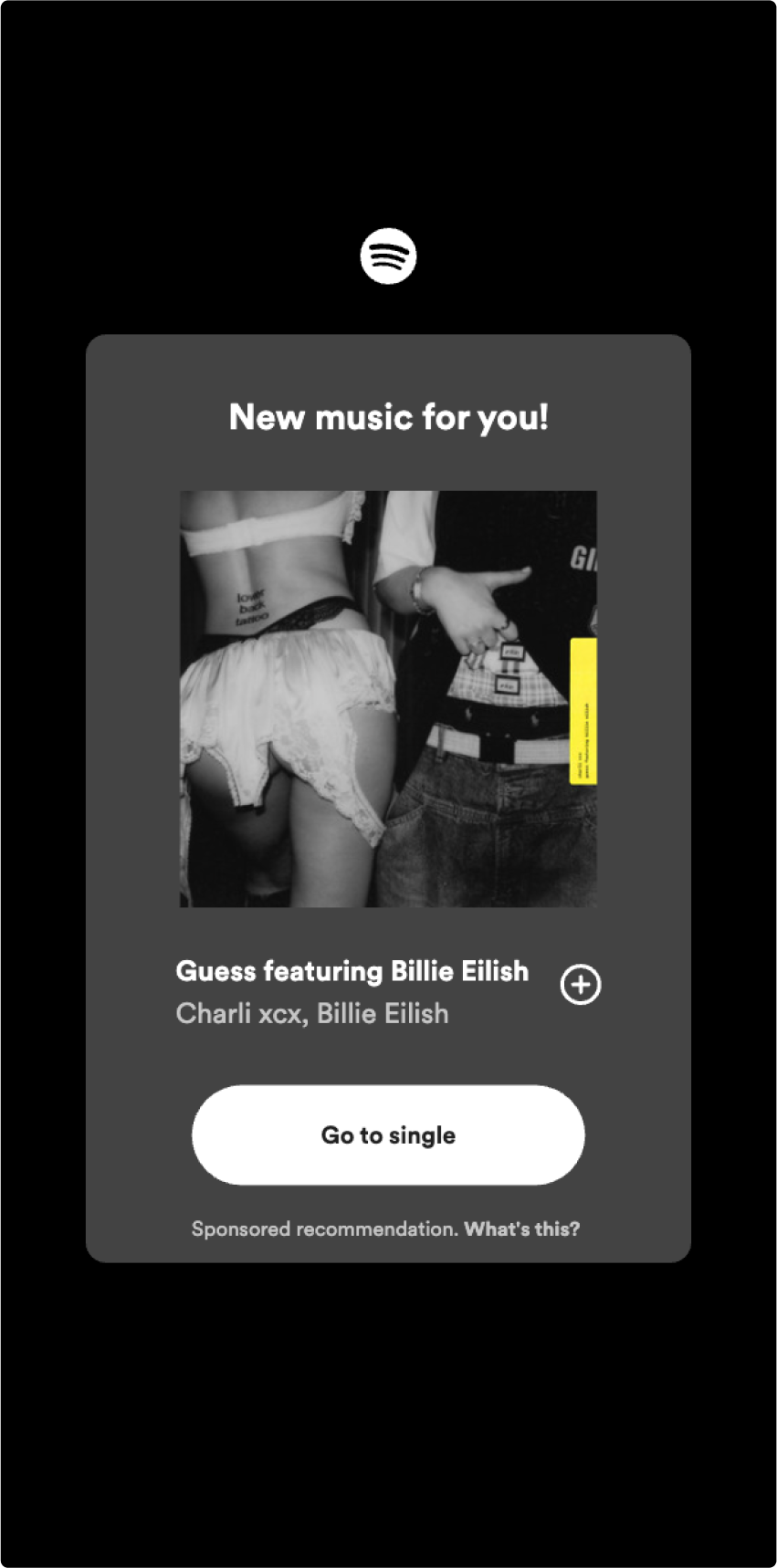777x1568 pixels.
Task: Open the Guess single cover art
Action: (x=388, y=699)
